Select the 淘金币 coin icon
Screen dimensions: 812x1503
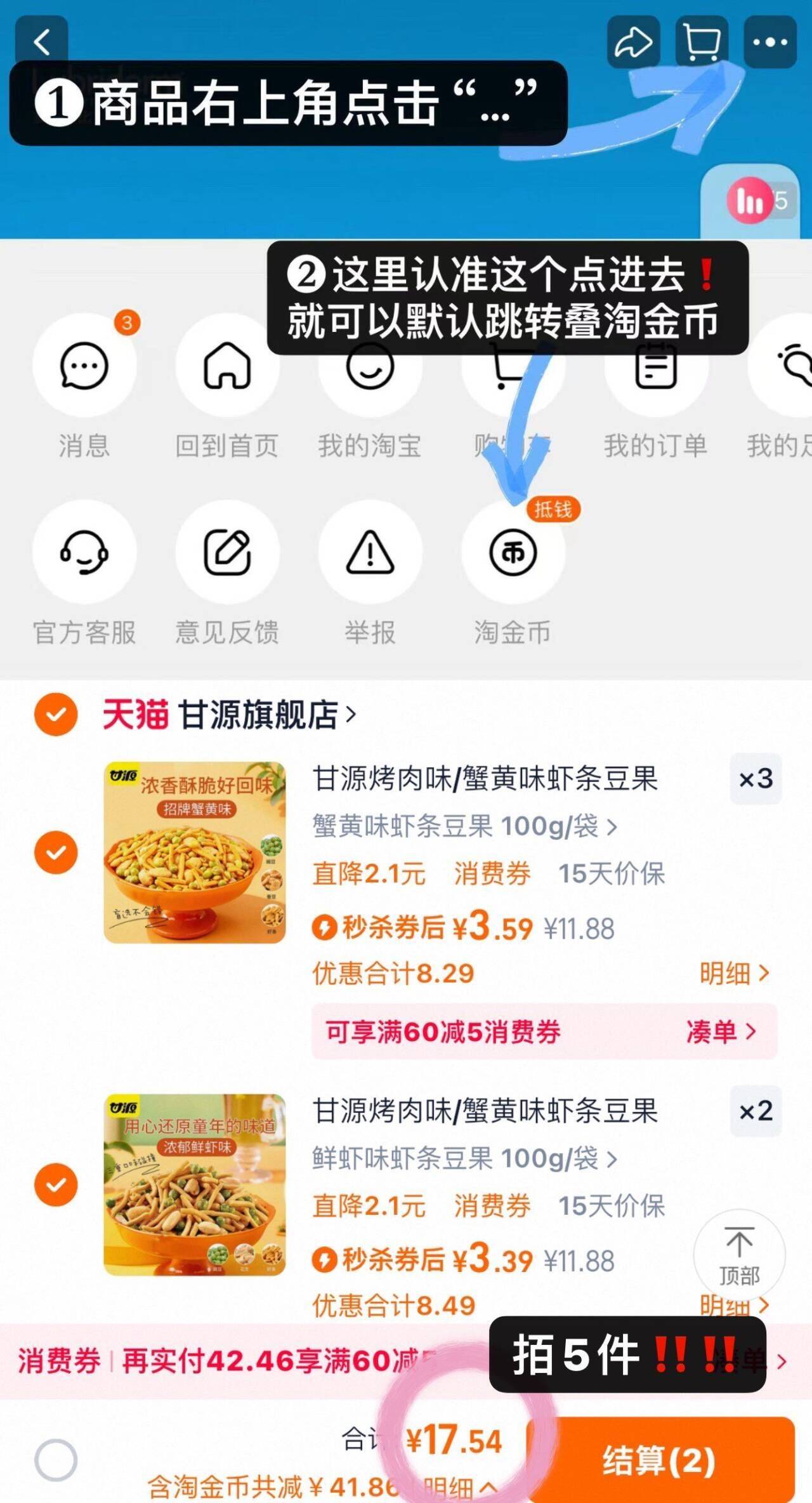click(x=514, y=553)
